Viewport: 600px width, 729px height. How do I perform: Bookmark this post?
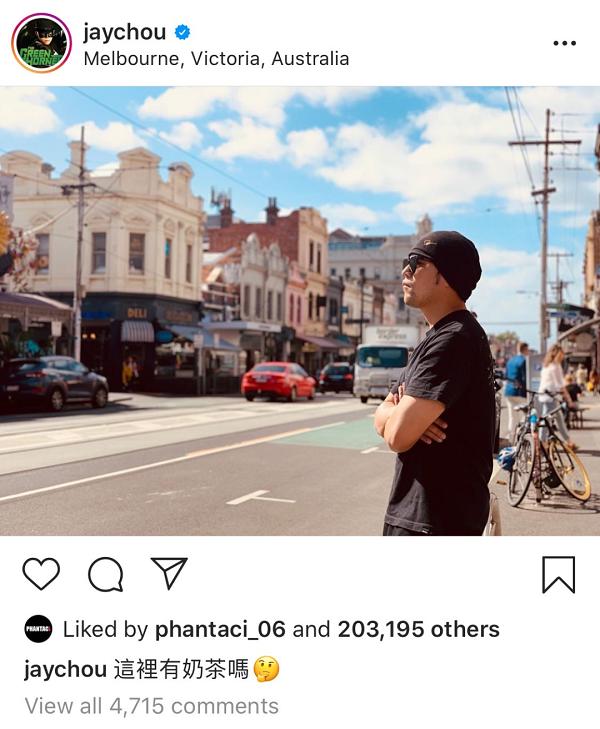coord(558,574)
